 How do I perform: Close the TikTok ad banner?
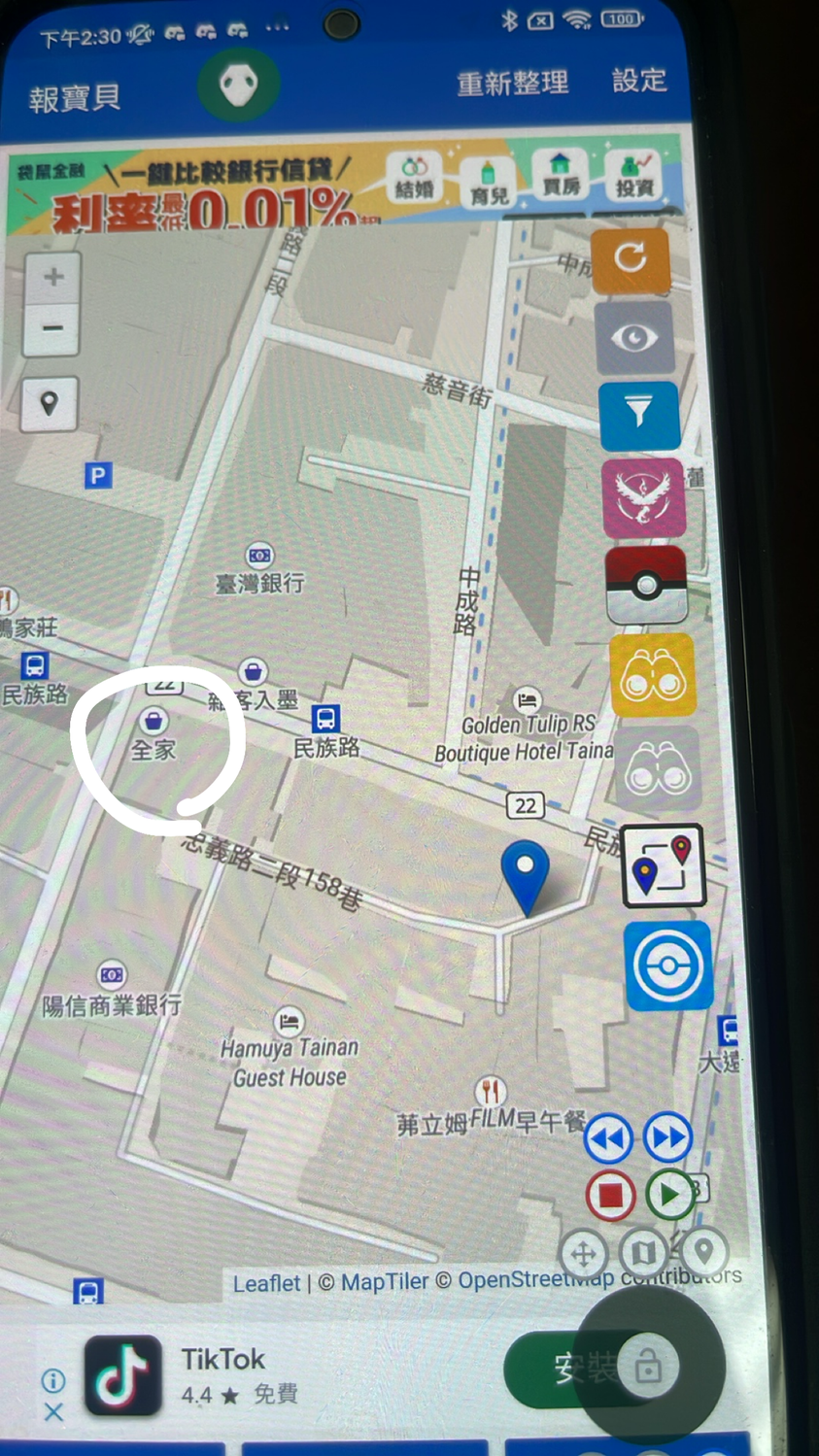(53, 1411)
